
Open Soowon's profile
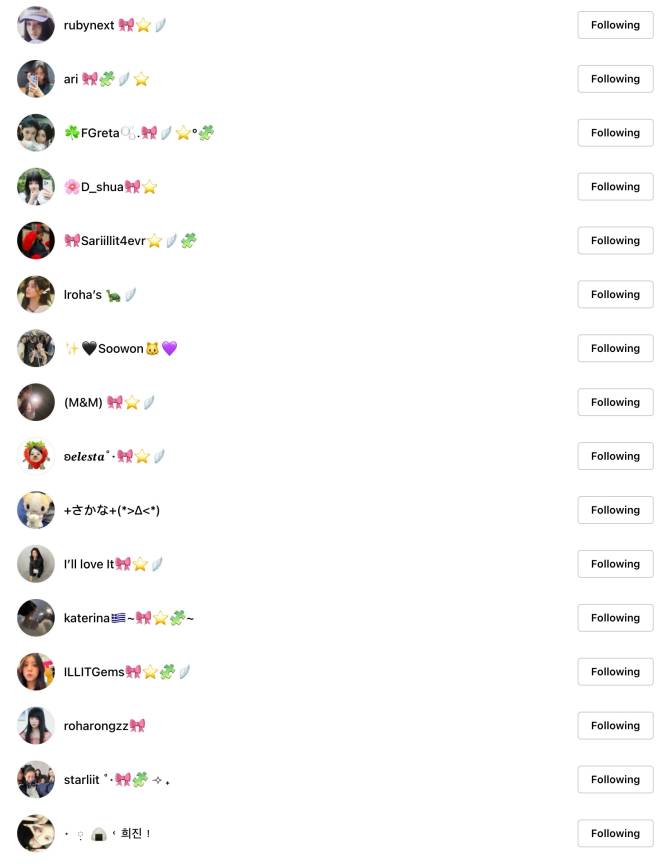(120, 349)
